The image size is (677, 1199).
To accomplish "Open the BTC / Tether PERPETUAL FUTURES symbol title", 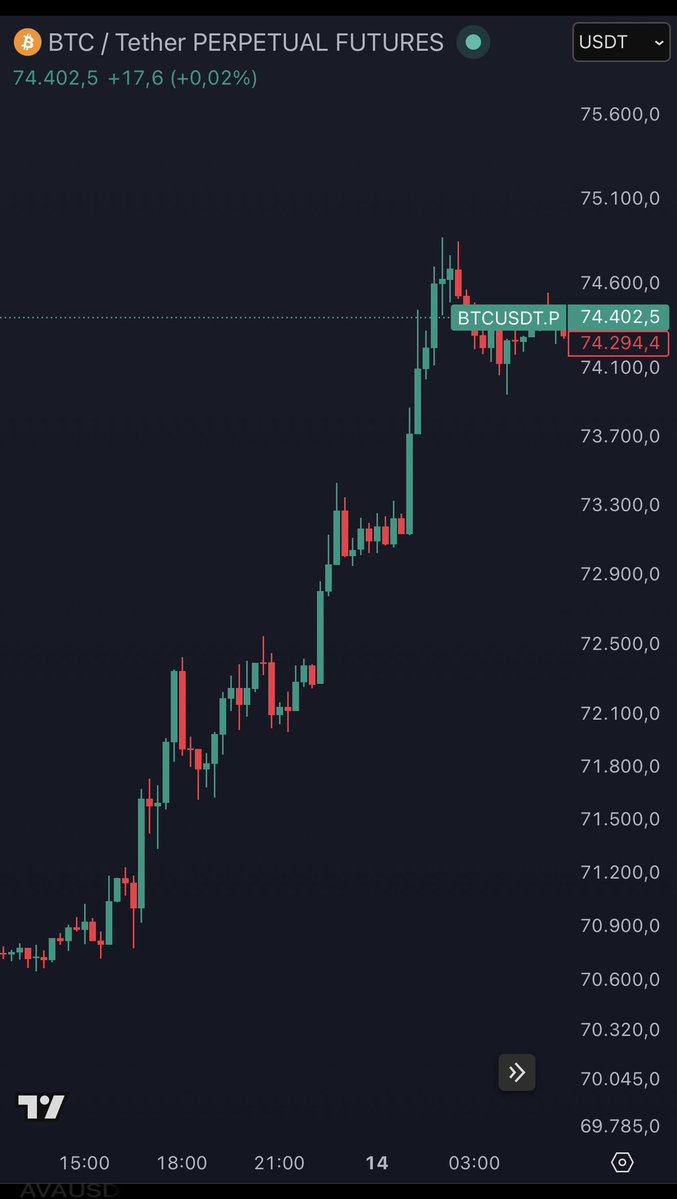I will [246, 43].
